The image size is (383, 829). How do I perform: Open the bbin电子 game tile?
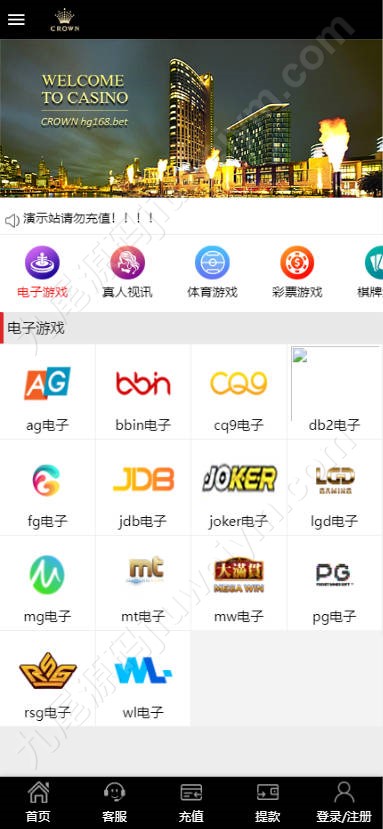[x=143, y=392]
